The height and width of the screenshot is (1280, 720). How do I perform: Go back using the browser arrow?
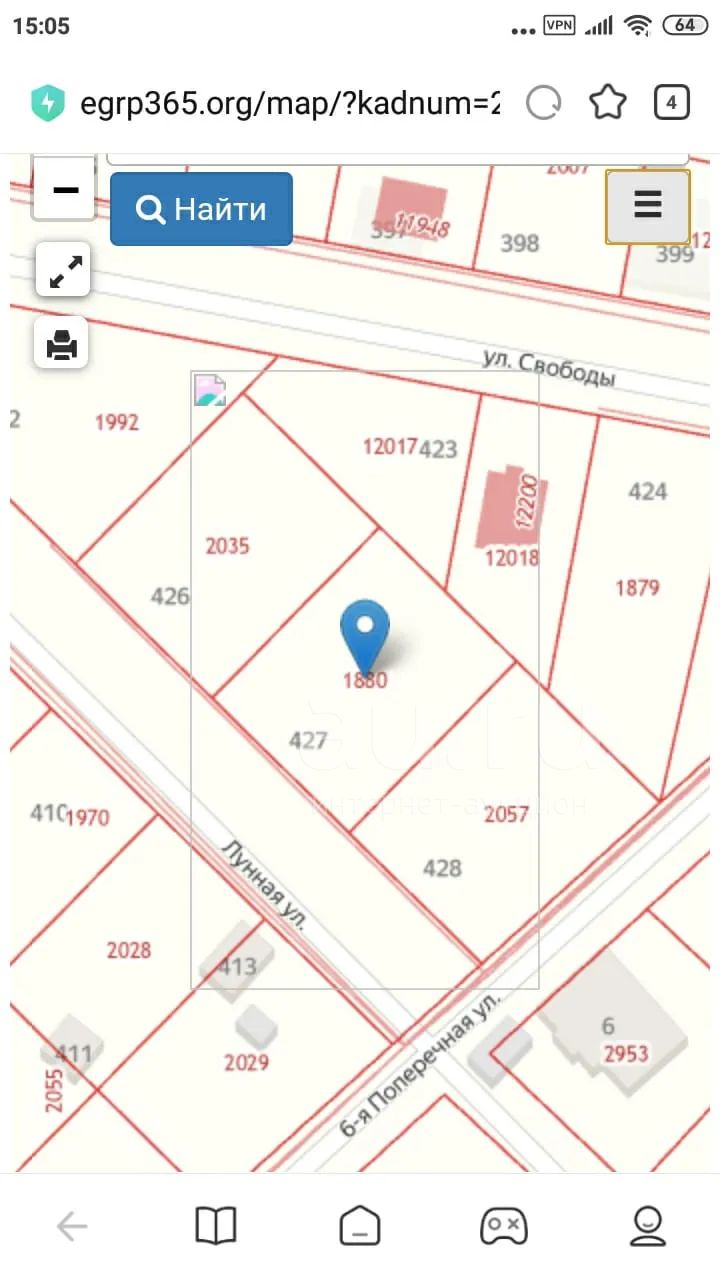point(72,1225)
